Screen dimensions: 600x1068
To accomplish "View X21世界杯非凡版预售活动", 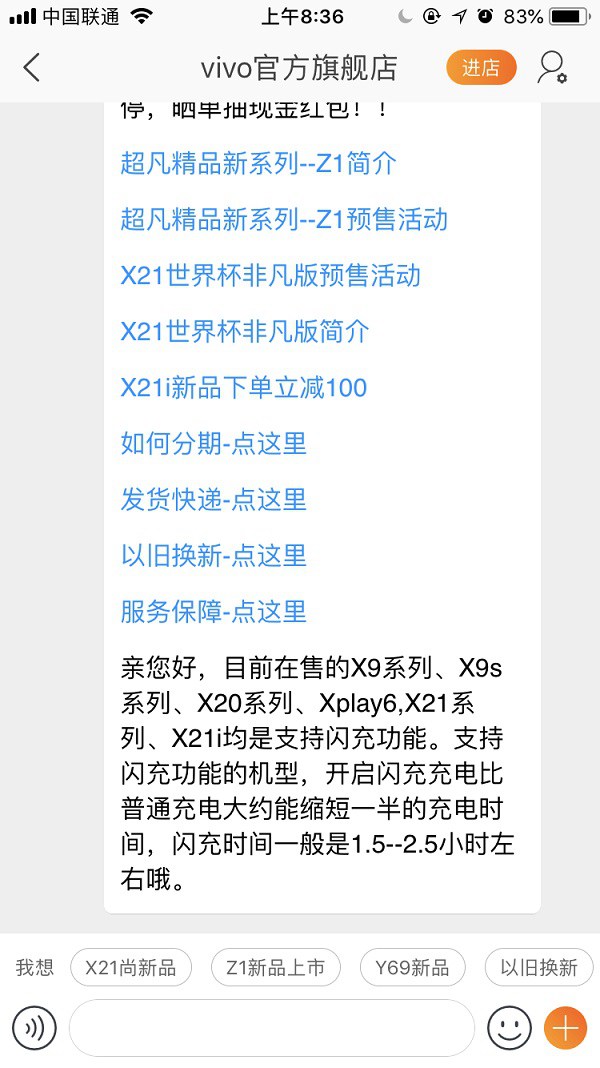I will [x=270, y=276].
